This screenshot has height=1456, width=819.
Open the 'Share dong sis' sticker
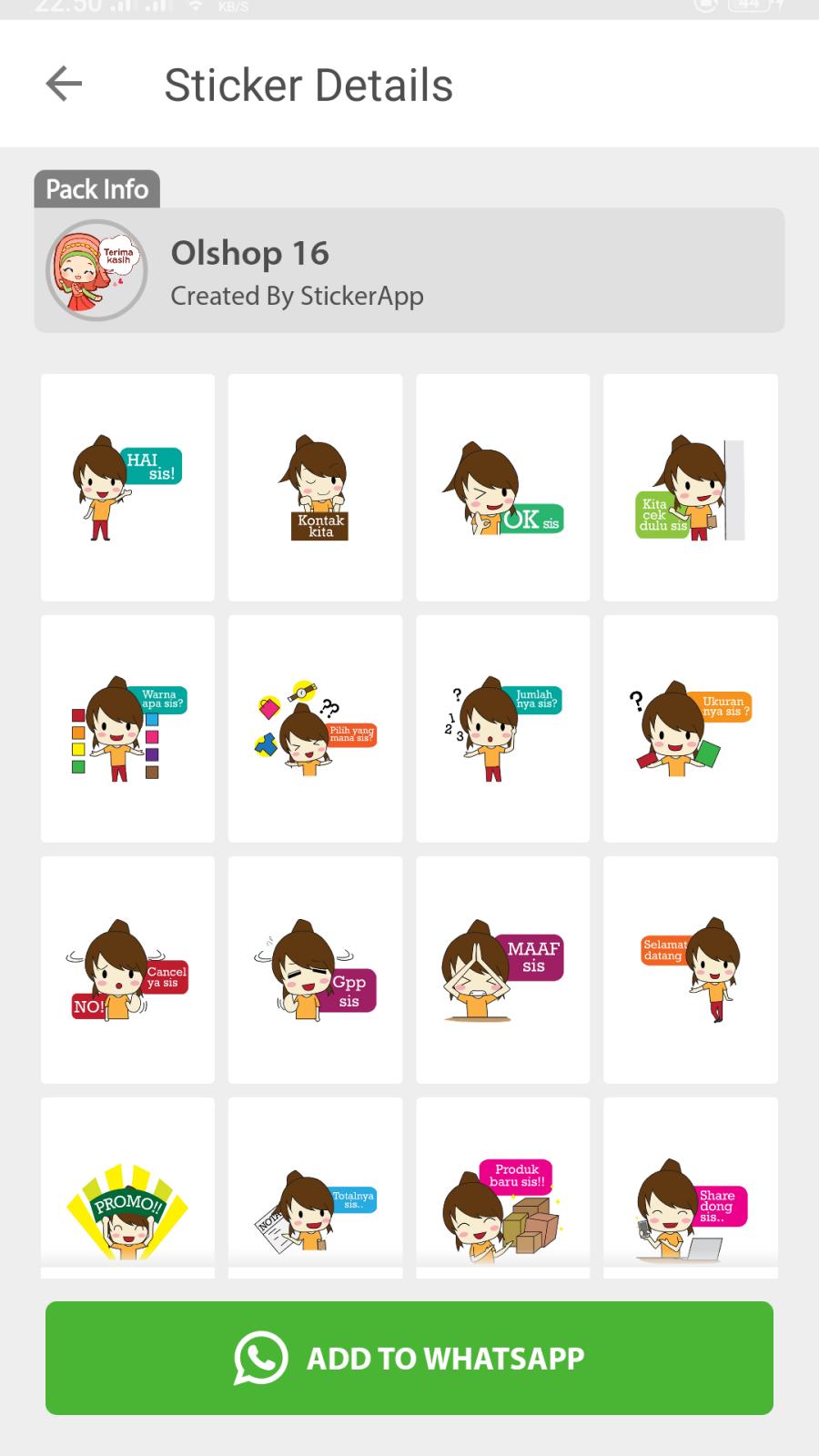pyautogui.click(x=690, y=1201)
